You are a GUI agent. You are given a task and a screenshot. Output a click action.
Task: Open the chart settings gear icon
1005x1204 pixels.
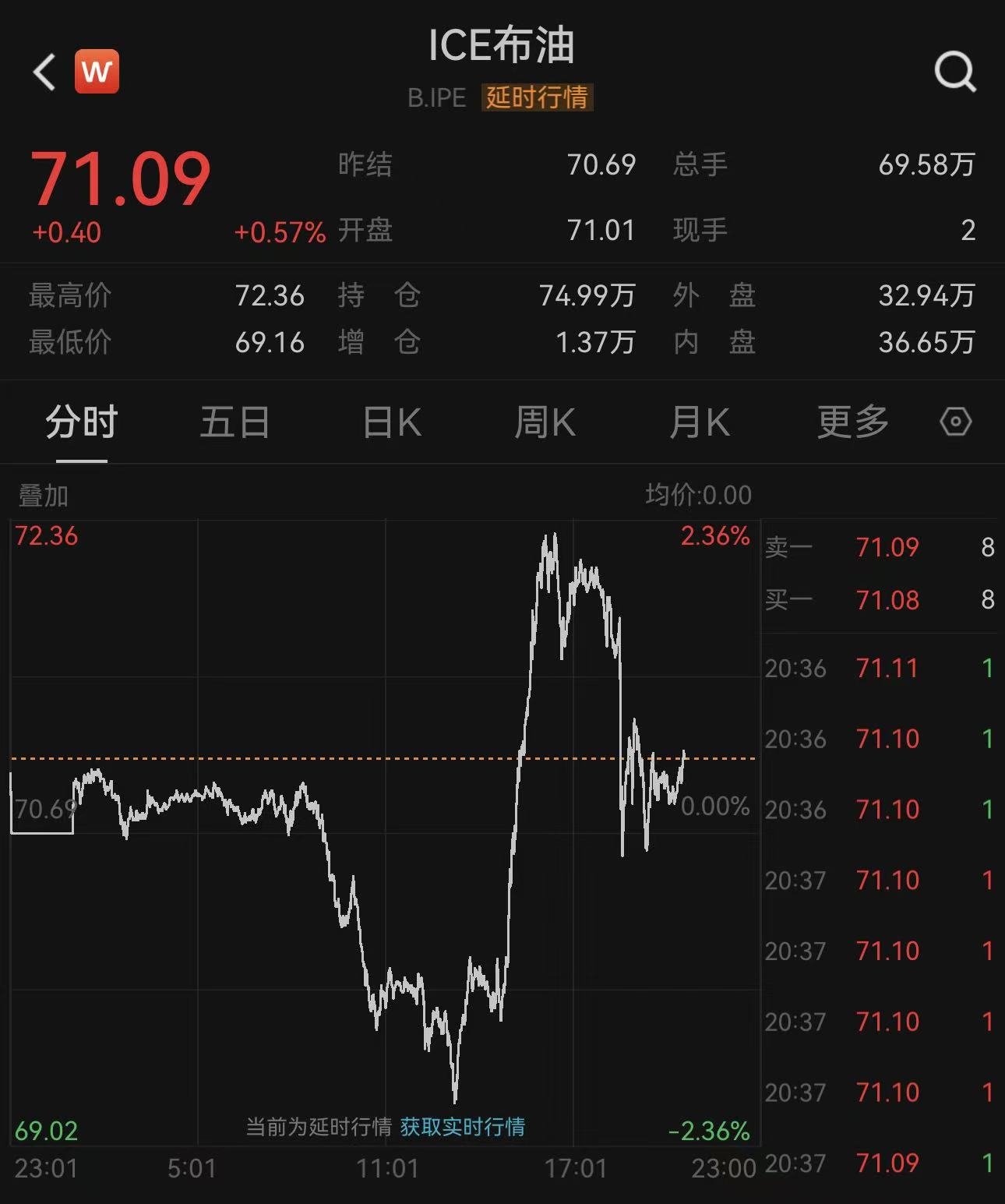(954, 422)
